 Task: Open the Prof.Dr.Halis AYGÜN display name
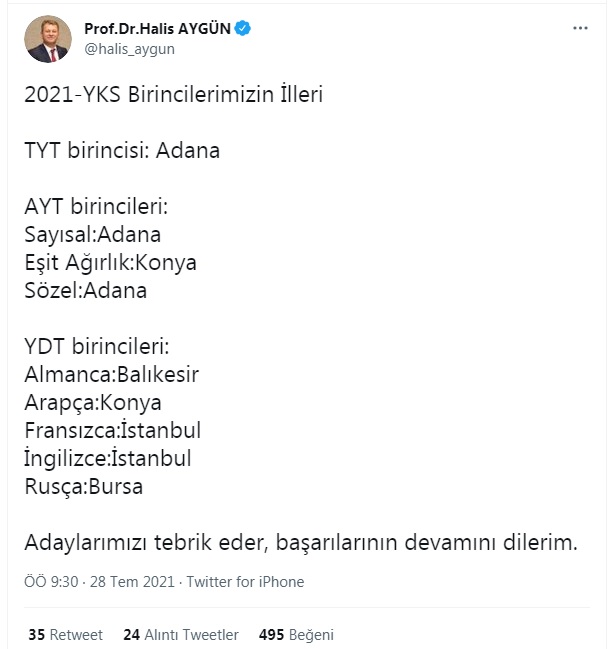tap(157, 29)
